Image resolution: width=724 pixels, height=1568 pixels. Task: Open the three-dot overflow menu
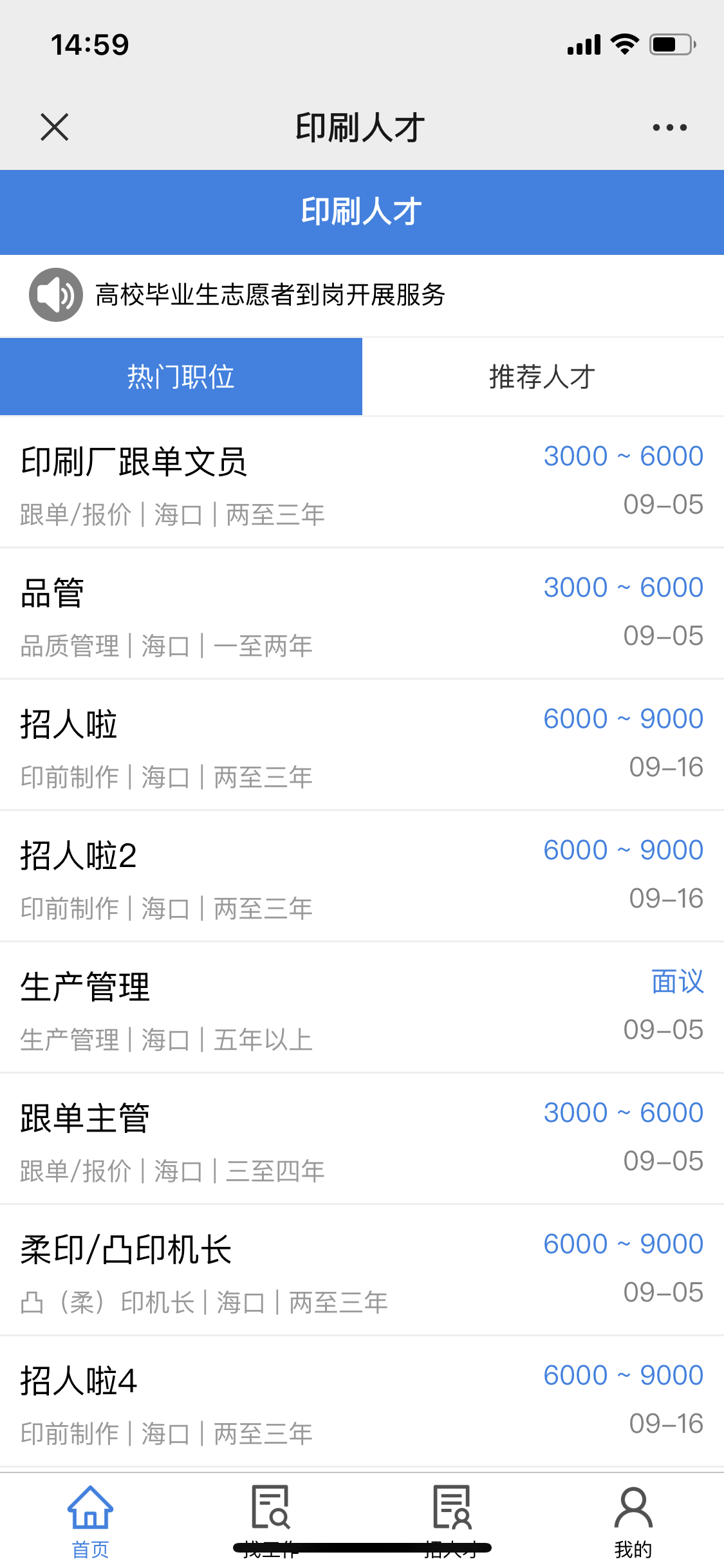tap(669, 127)
